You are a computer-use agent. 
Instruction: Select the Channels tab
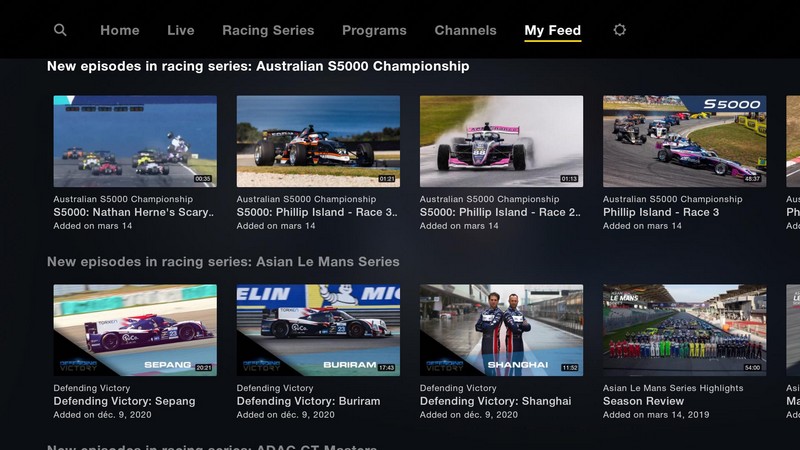click(x=465, y=30)
